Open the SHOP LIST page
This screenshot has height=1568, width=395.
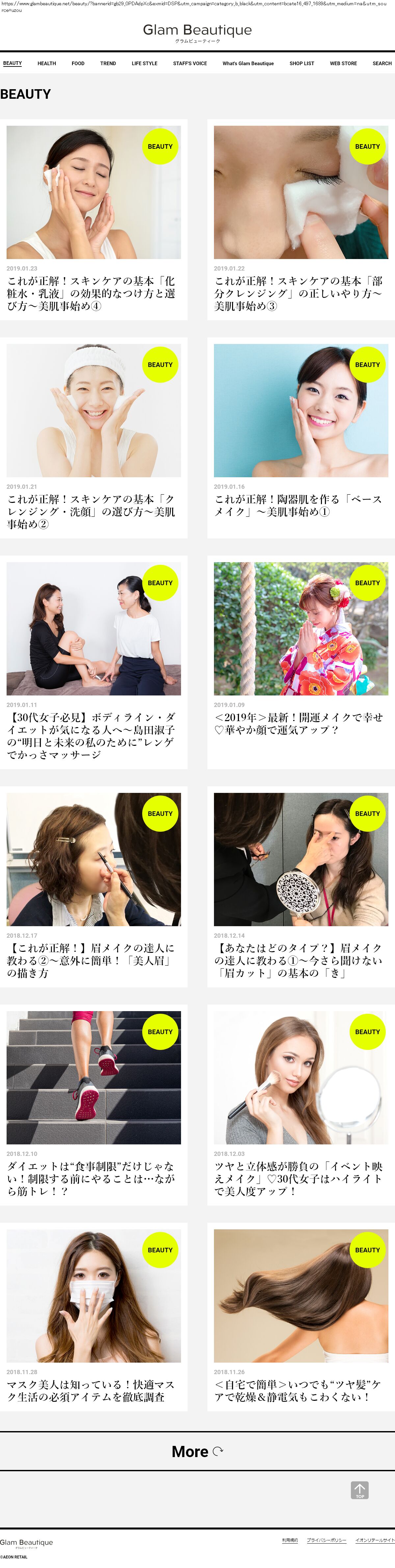302,63
